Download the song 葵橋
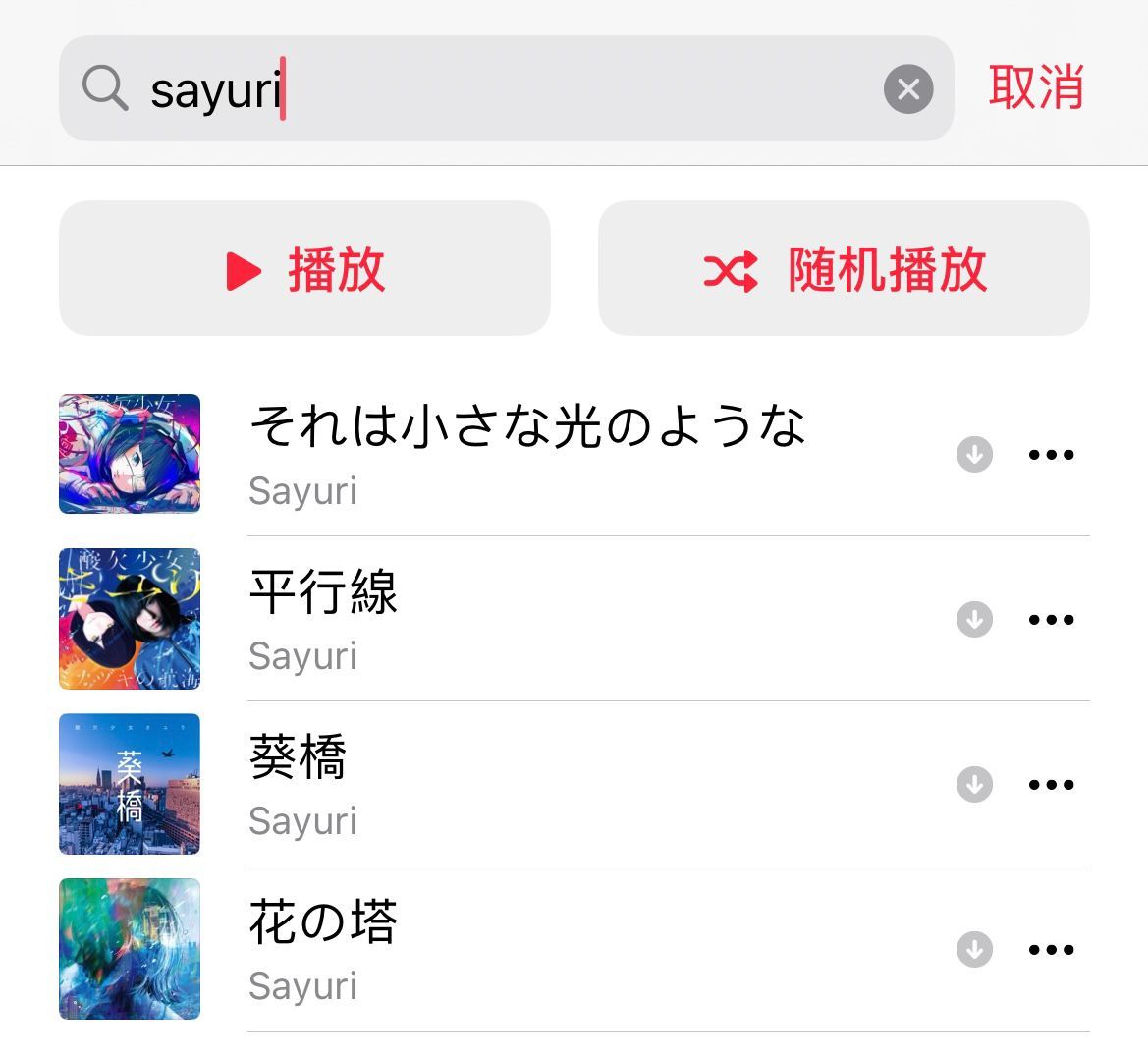1148x1061 pixels. [x=974, y=785]
